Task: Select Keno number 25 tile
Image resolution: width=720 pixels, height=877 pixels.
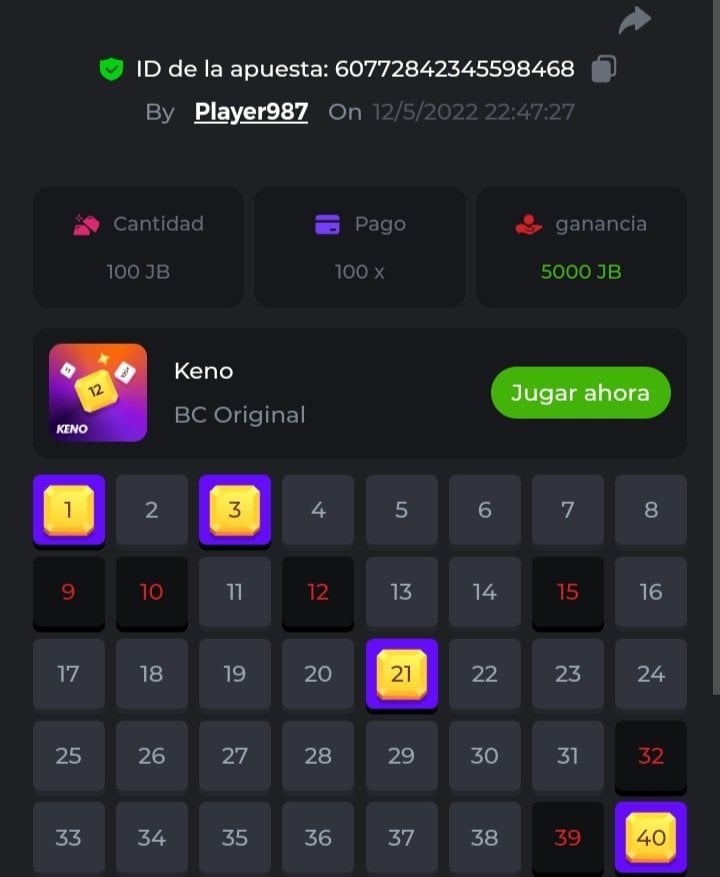Action: 68,756
